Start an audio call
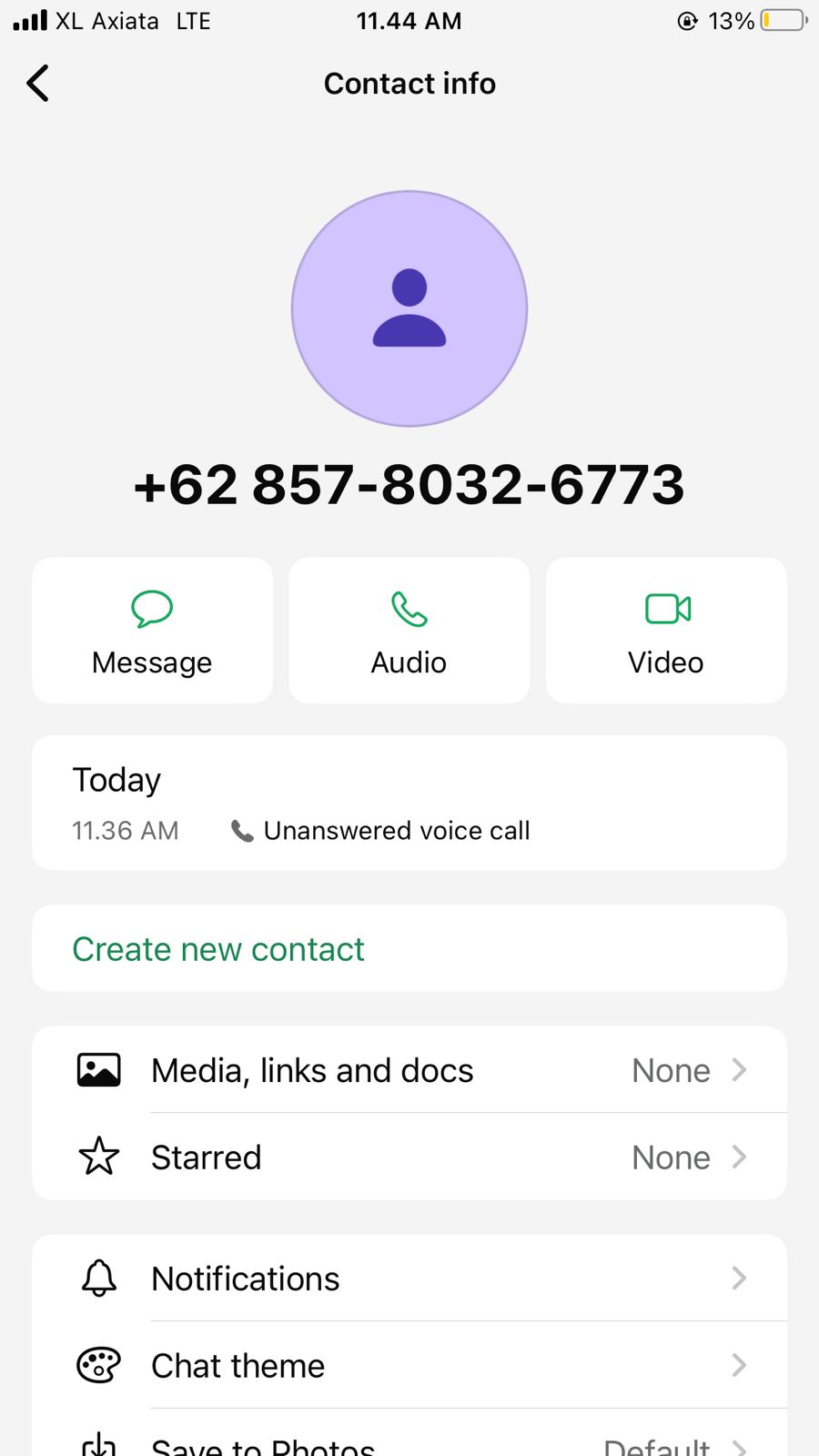The height and width of the screenshot is (1456, 819). pyautogui.click(x=409, y=631)
